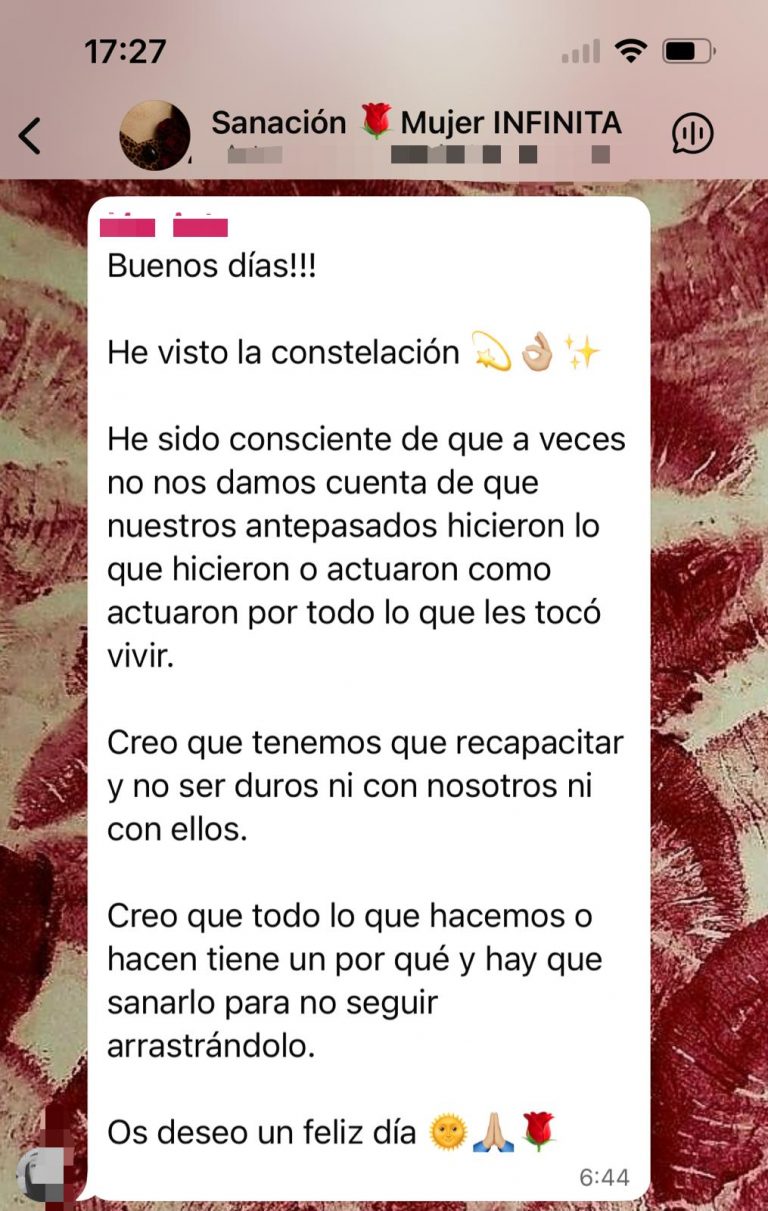Go back to the chat list
The image size is (768, 1211).
click(x=31, y=135)
